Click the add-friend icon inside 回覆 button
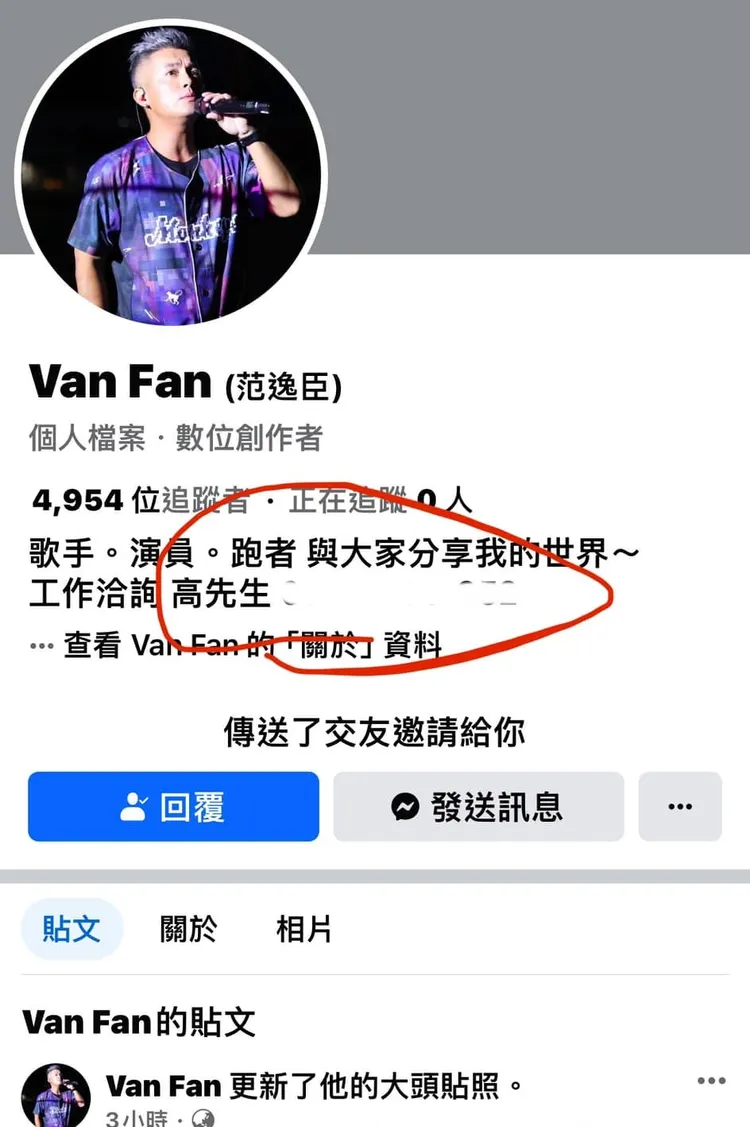 (134, 806)
